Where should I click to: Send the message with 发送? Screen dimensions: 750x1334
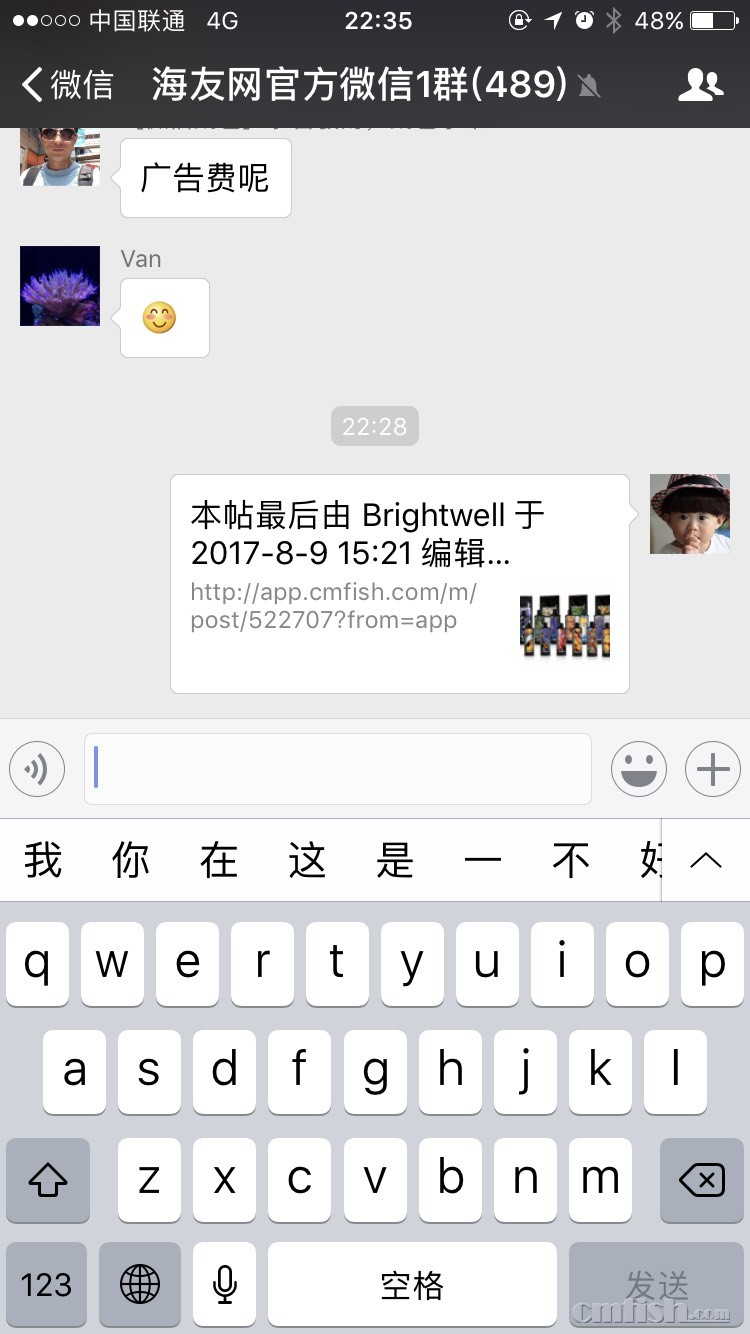coord(657,1285)
